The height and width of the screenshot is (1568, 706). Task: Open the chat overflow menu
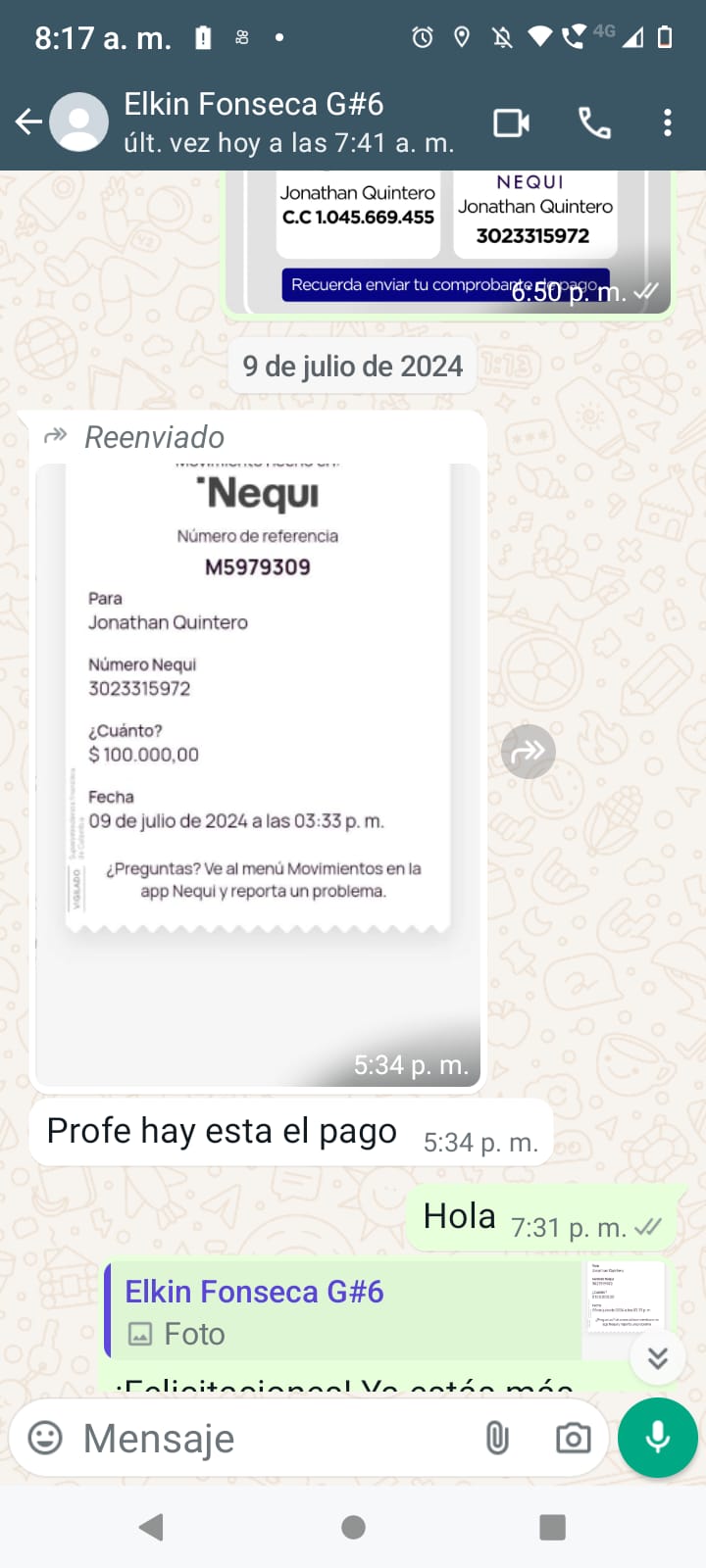pos(668,123)
